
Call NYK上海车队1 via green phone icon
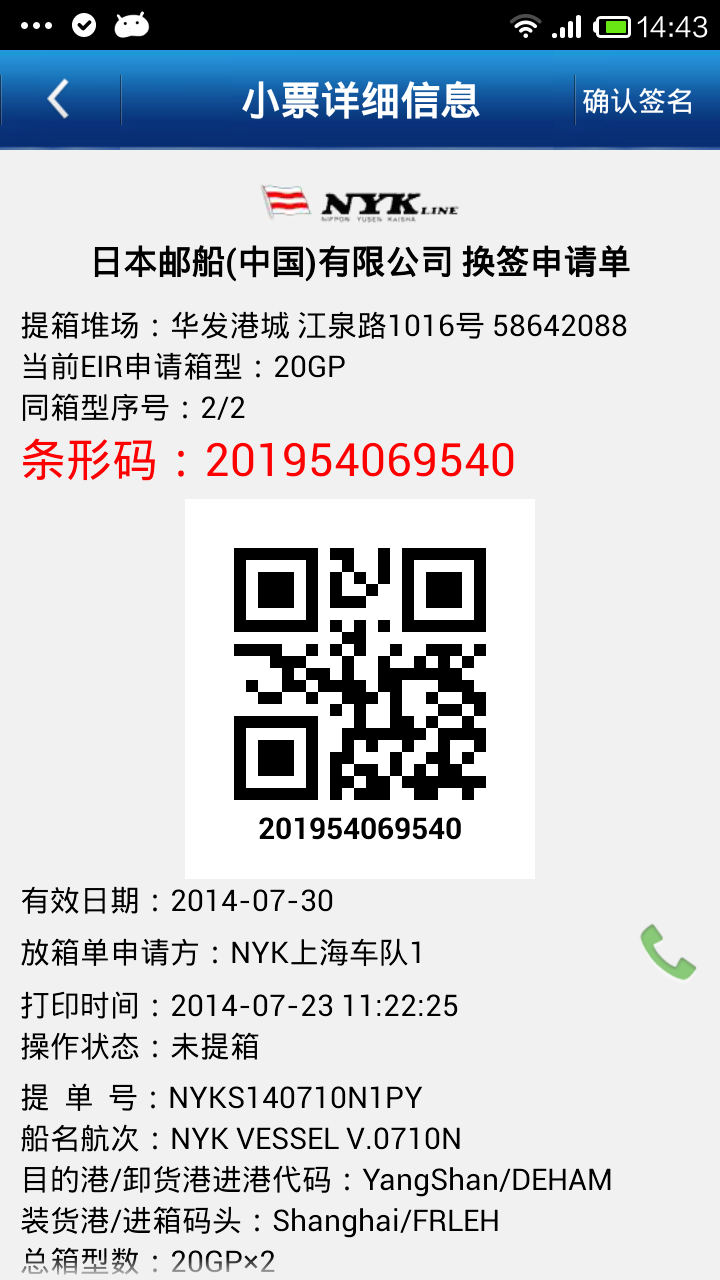tap(668, 952)
